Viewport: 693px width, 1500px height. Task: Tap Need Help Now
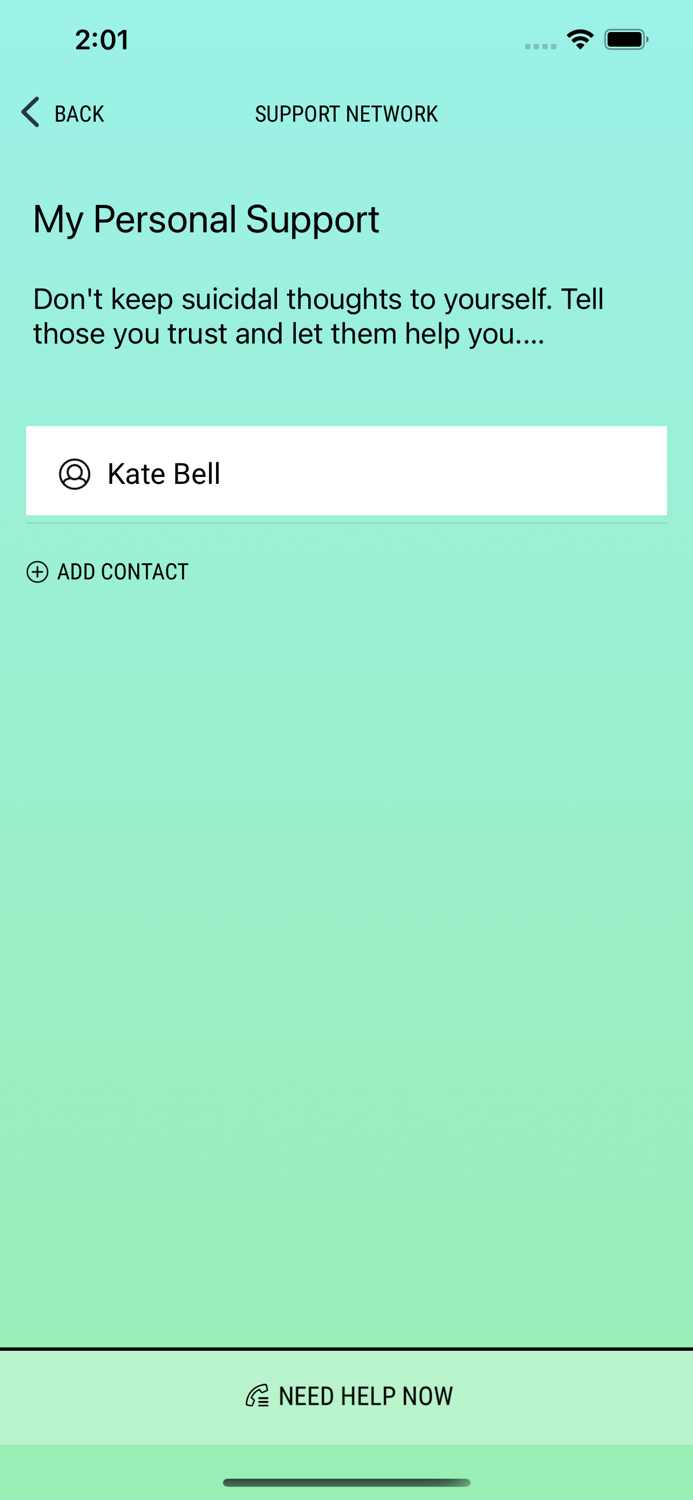point(347,1396)
